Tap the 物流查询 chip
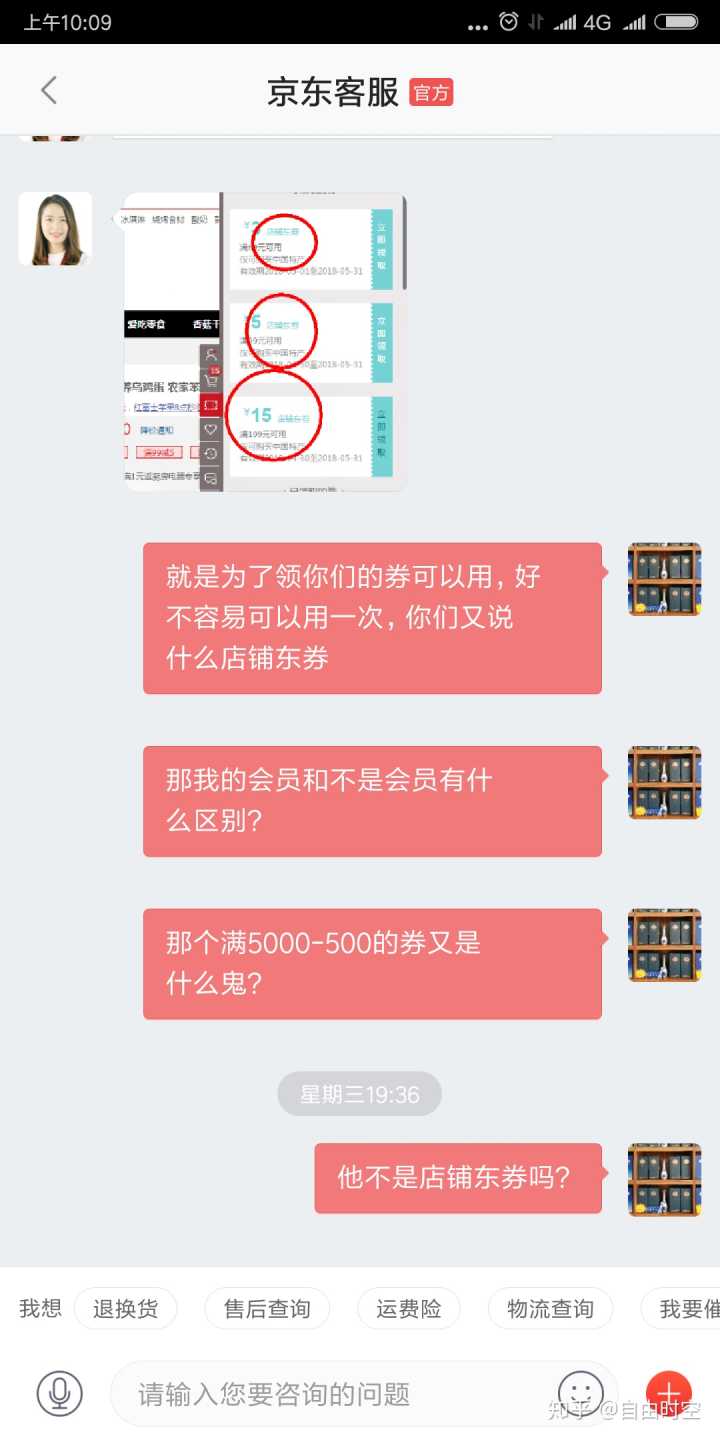 point(550,1308)
